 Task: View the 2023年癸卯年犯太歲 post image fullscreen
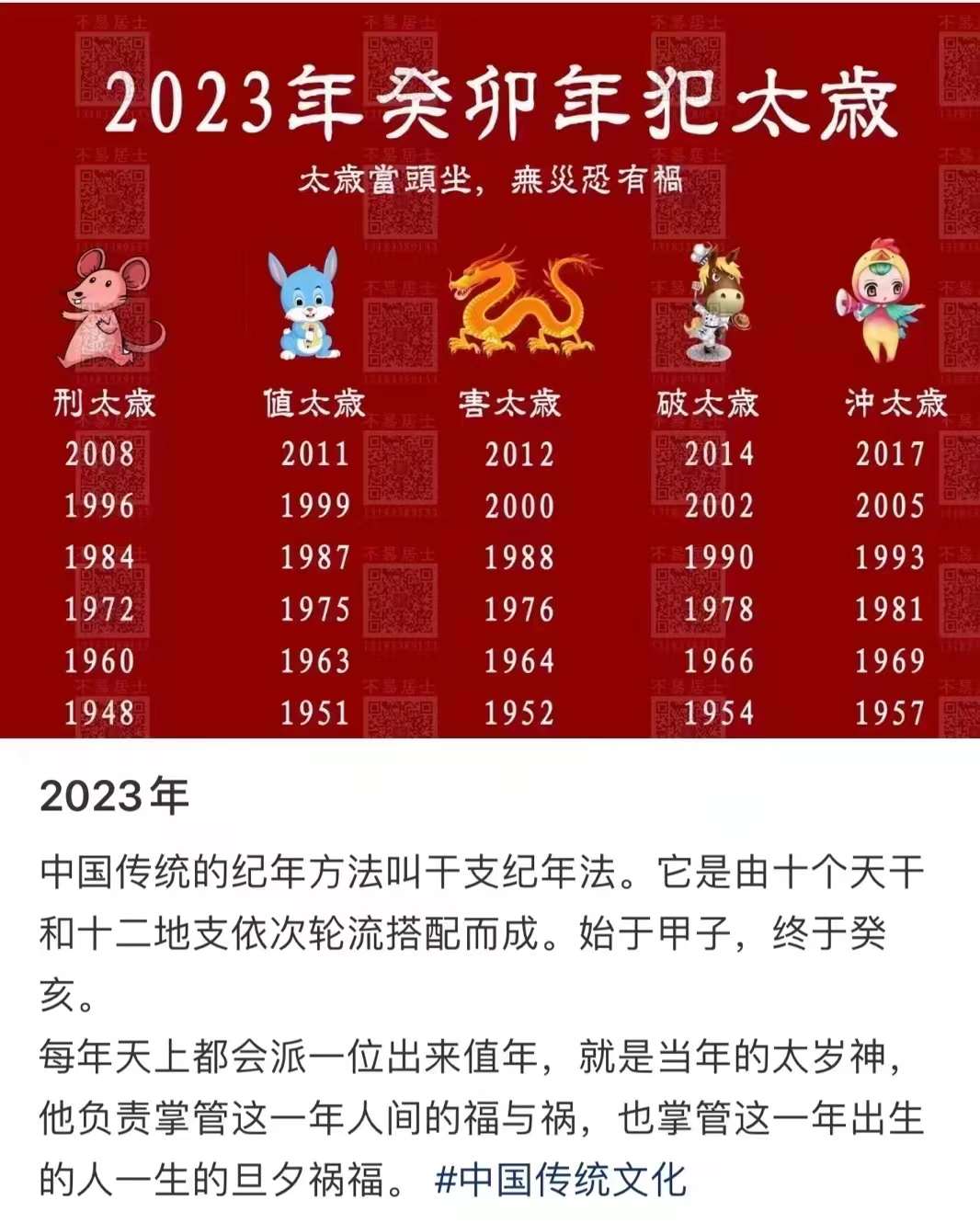pyautogui.click(x=490, y=370)
